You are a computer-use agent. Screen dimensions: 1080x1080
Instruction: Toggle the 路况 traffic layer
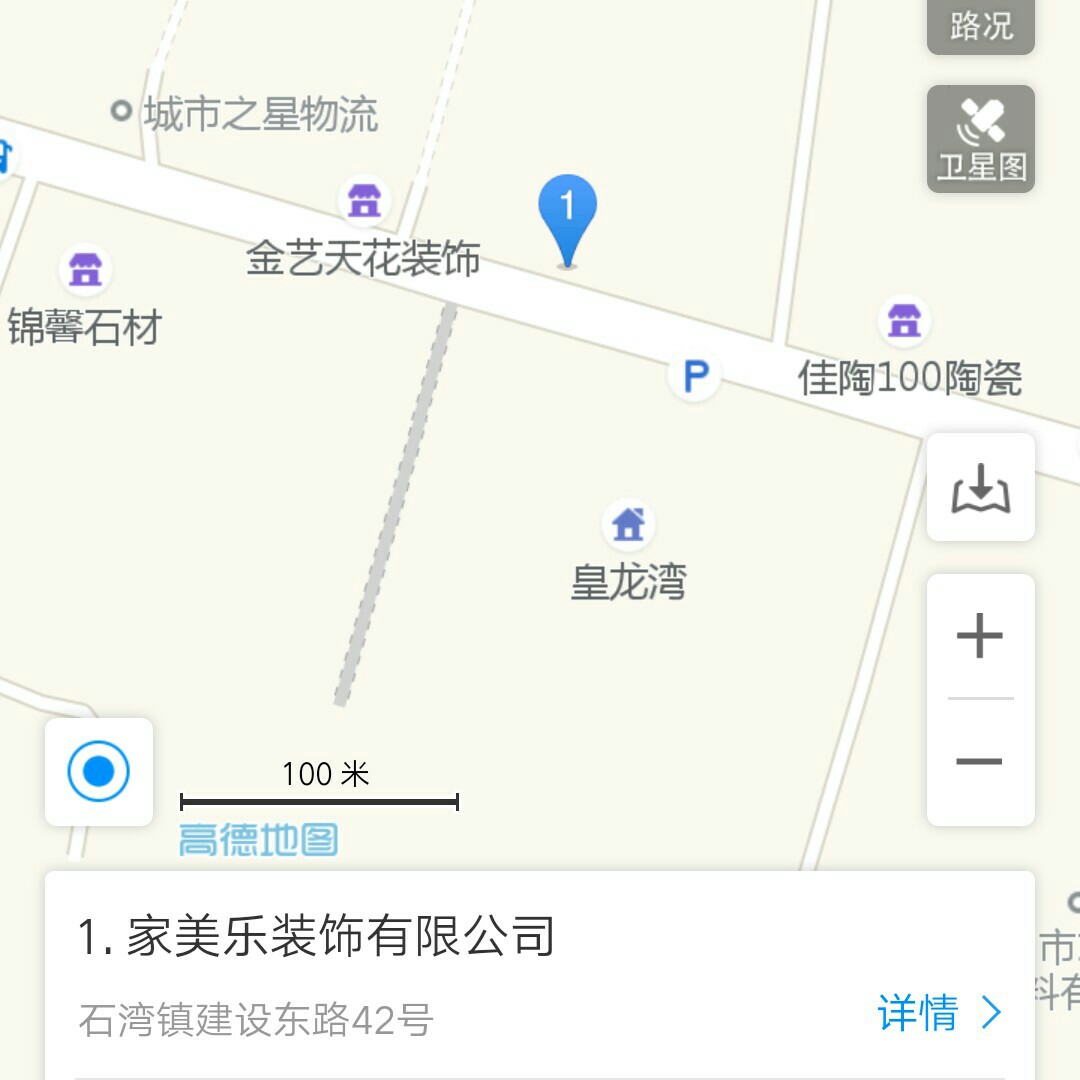pyautogui.click(x=980, y=25)
